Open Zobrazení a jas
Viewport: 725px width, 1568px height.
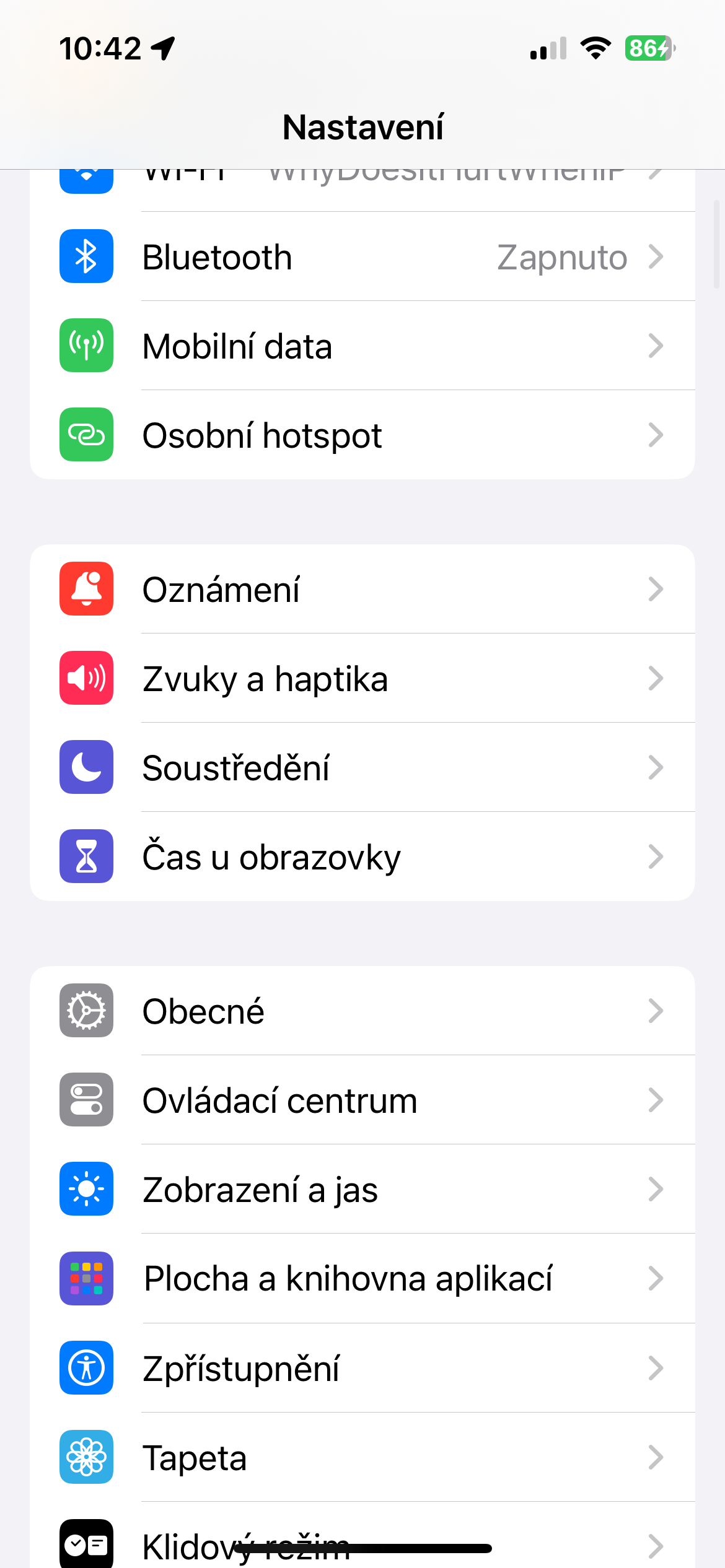[x=362, y=1189]
